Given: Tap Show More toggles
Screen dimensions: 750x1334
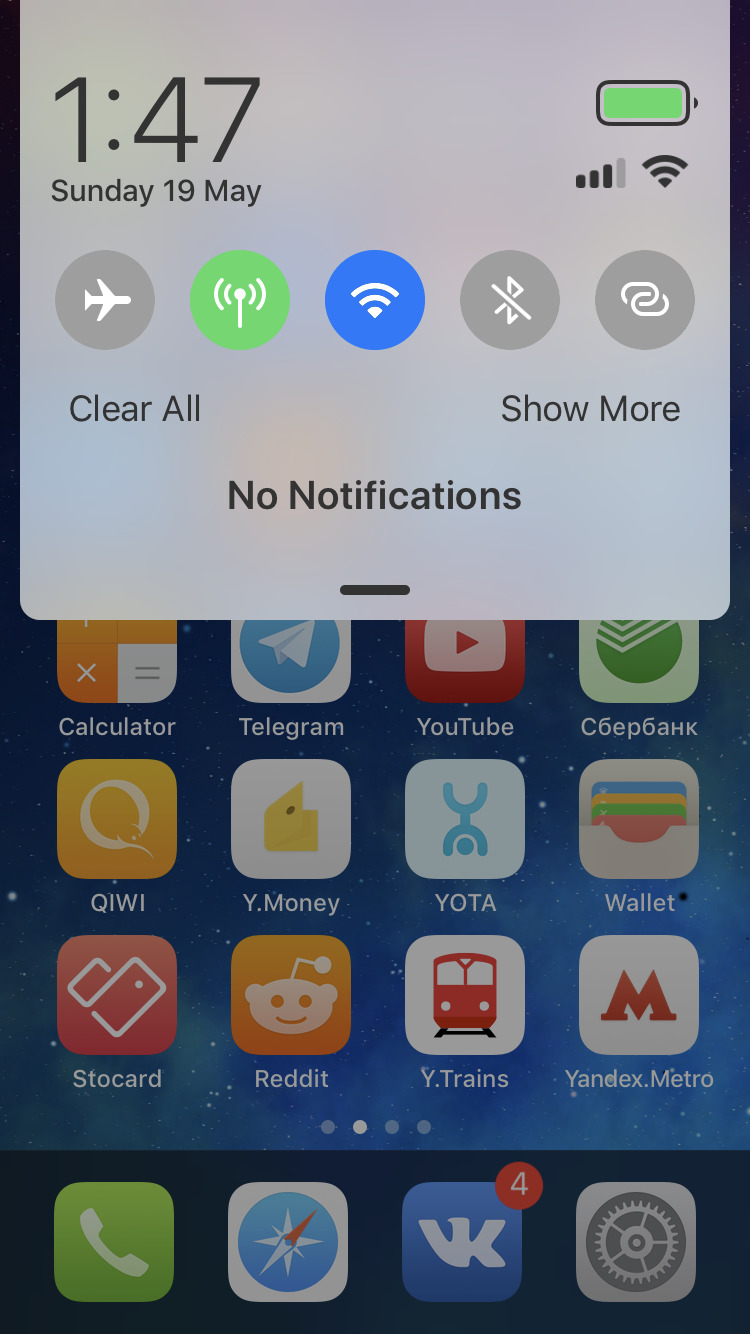Looking at the screenshot, I should click(590, 409).
